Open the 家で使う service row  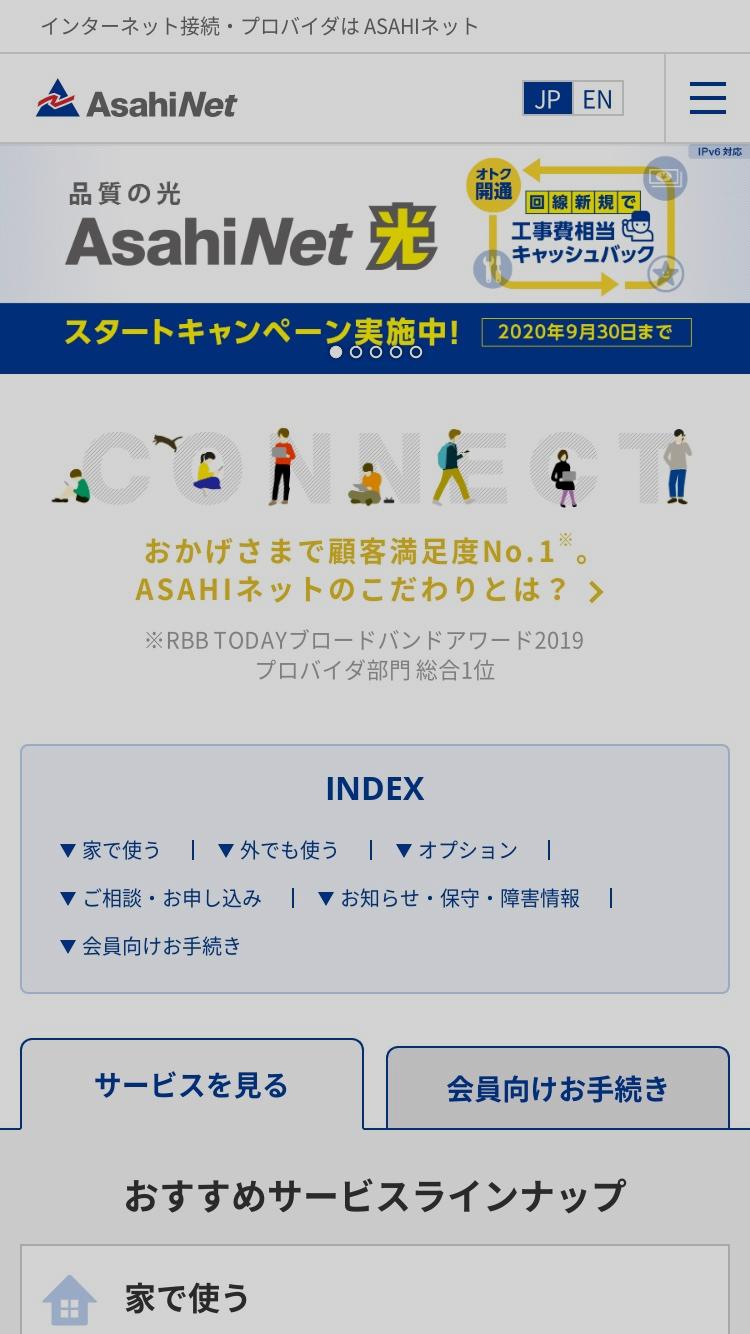375,1295
